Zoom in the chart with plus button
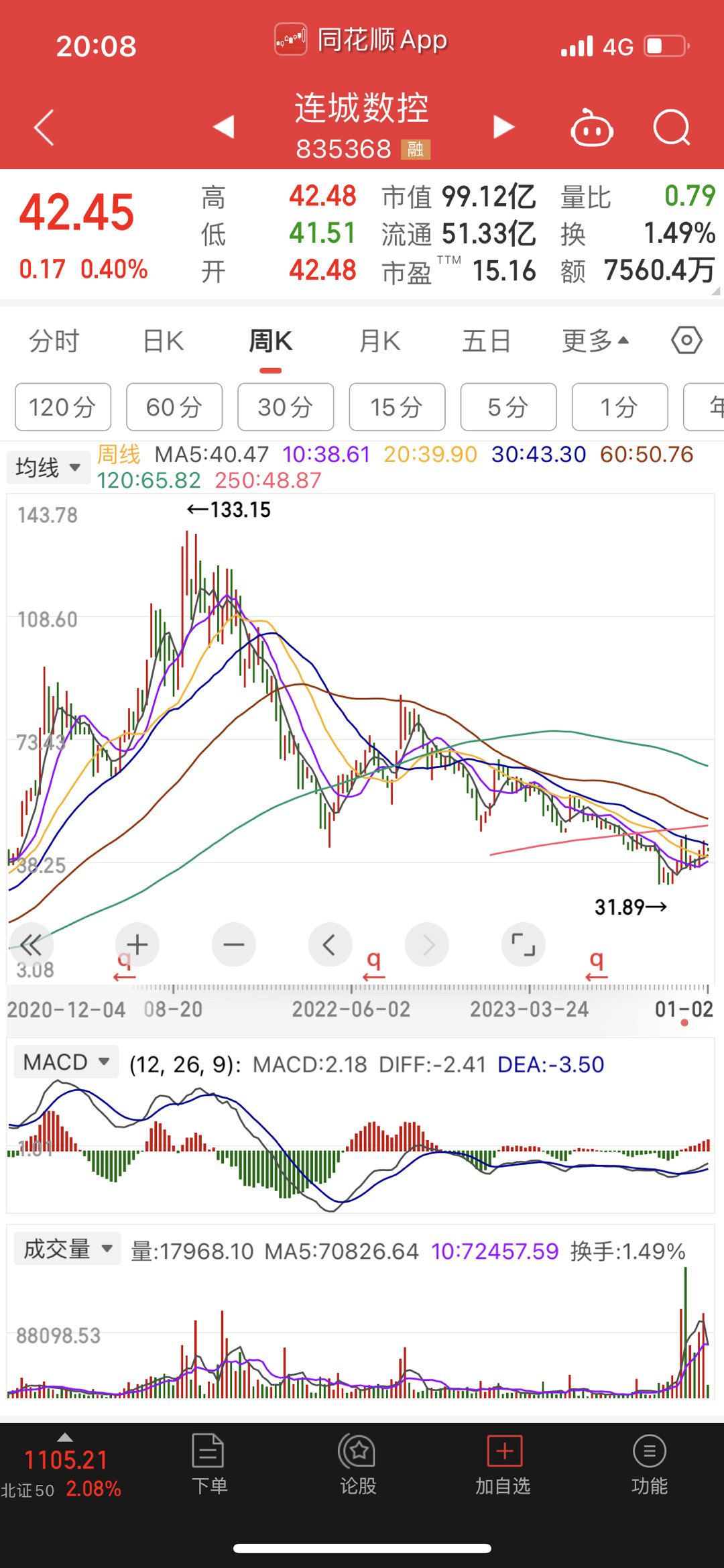 click(x=137, y=945)
